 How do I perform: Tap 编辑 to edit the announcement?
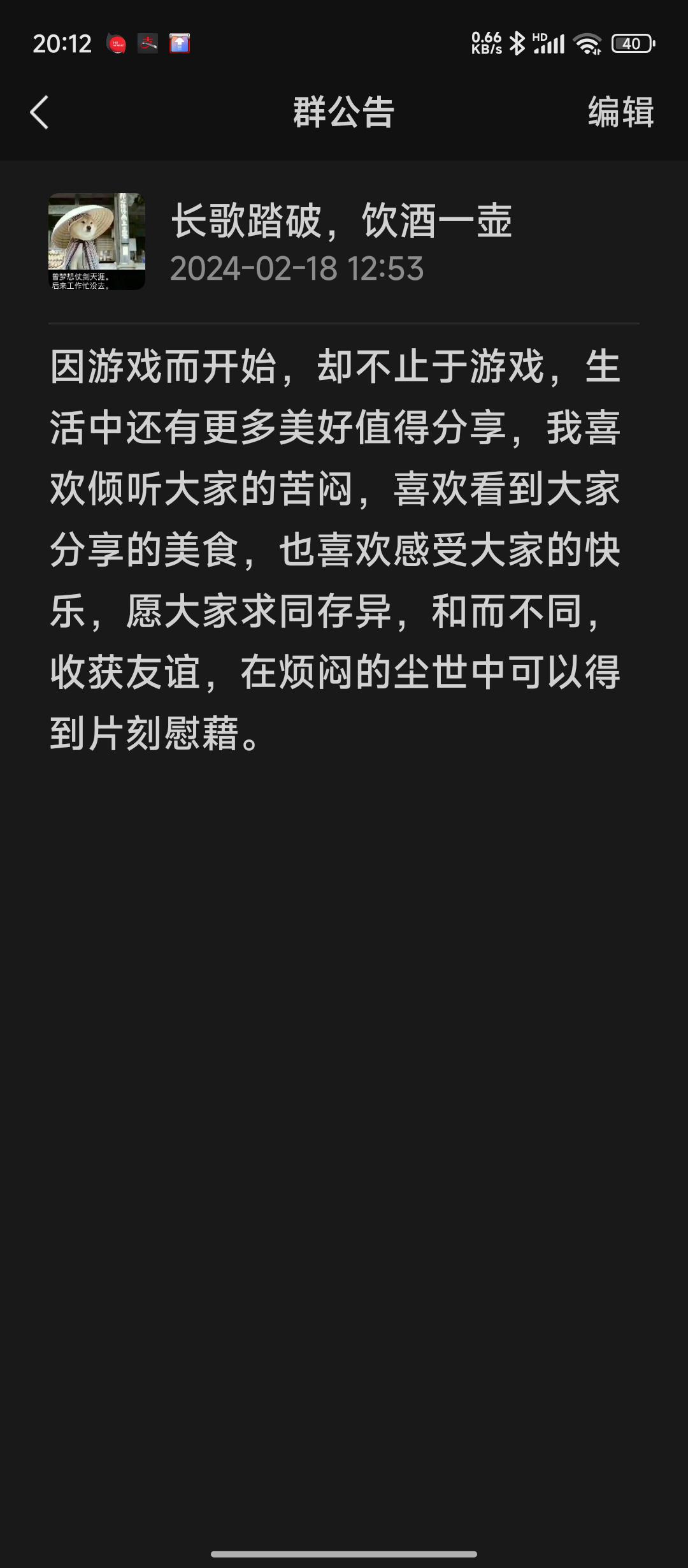(x=620, y=113)
